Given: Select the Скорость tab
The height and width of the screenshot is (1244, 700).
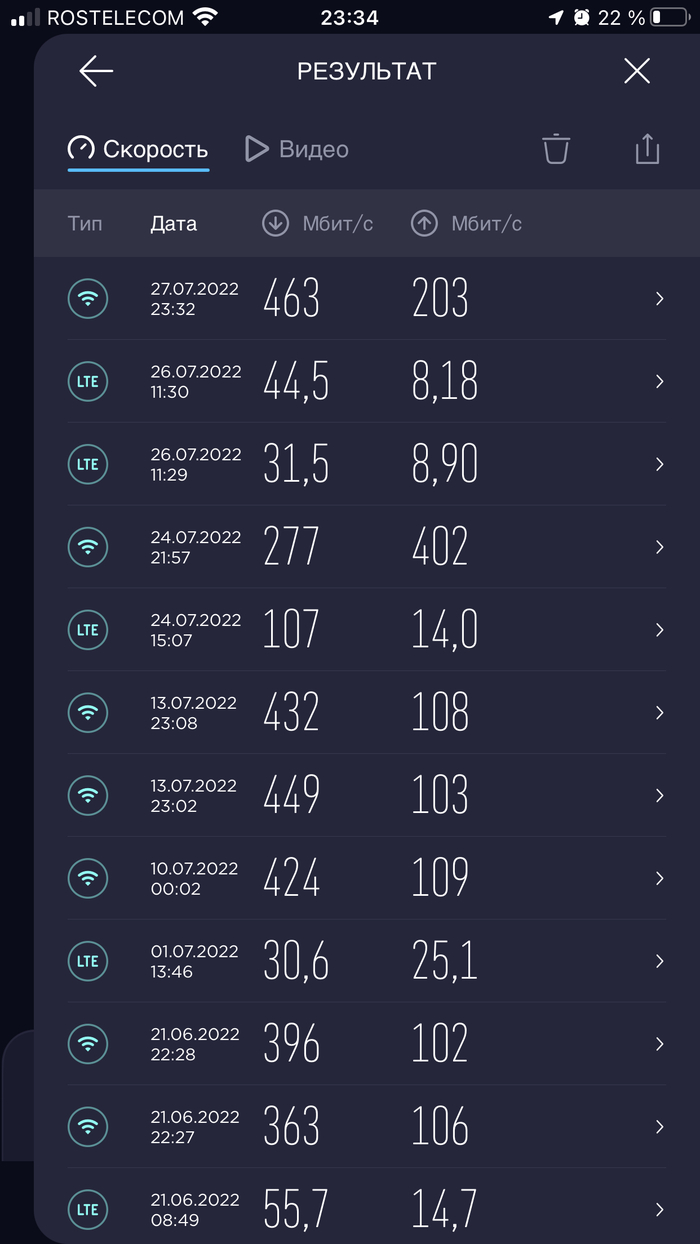Looking at the screenshot, I should (x=138, y=149).
